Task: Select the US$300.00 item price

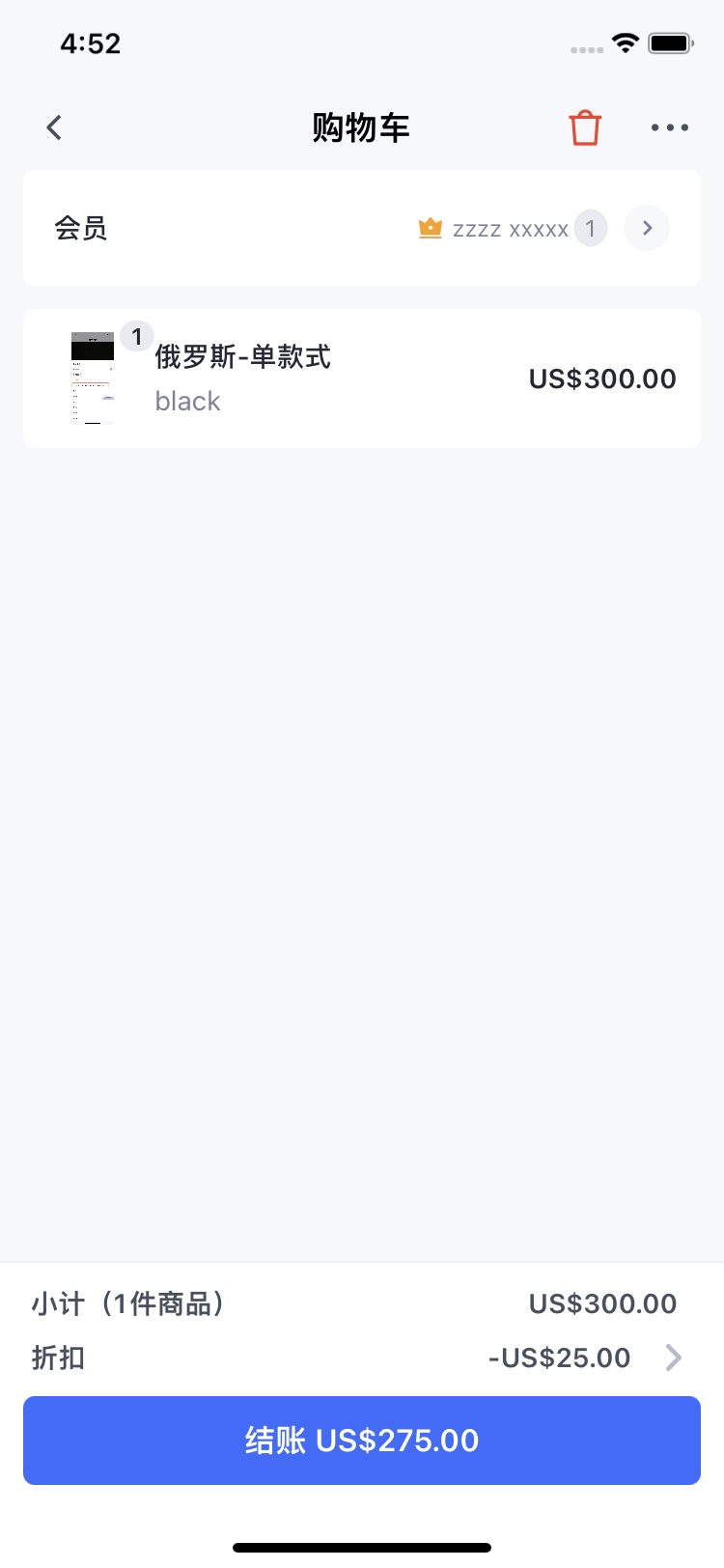Action: click(x=601, y=378)
